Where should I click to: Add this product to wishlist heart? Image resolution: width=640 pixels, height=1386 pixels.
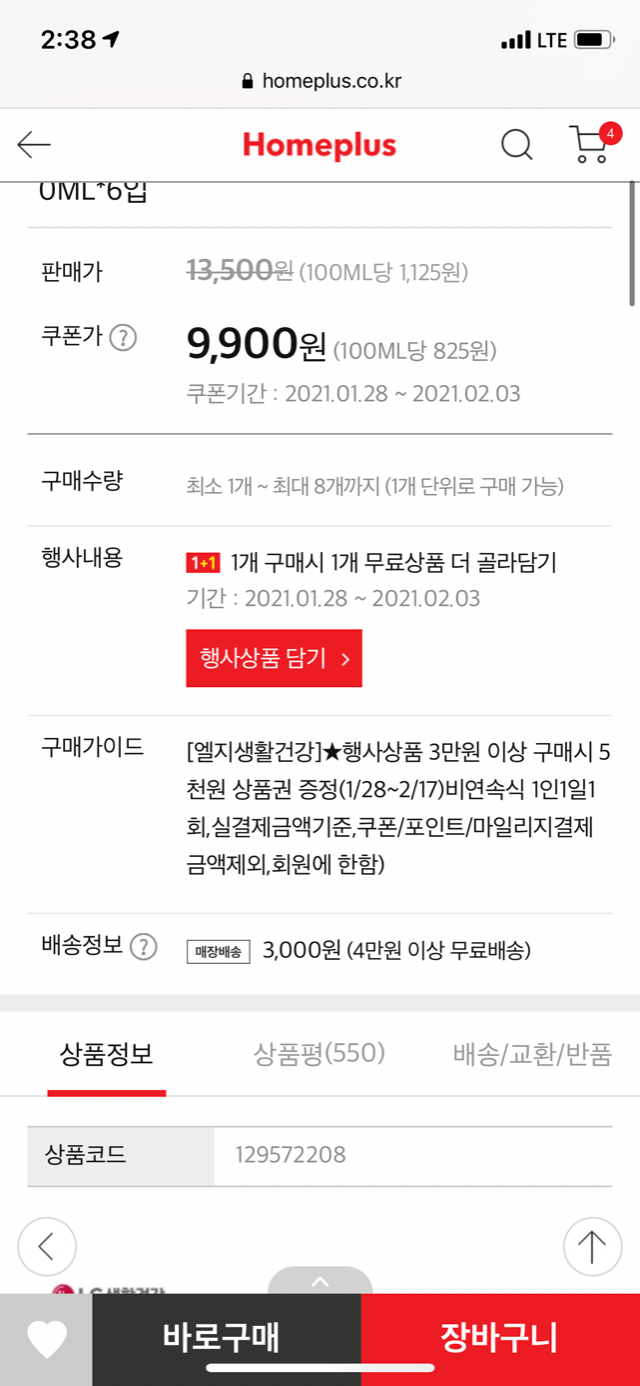click(x=46, y=1339)
